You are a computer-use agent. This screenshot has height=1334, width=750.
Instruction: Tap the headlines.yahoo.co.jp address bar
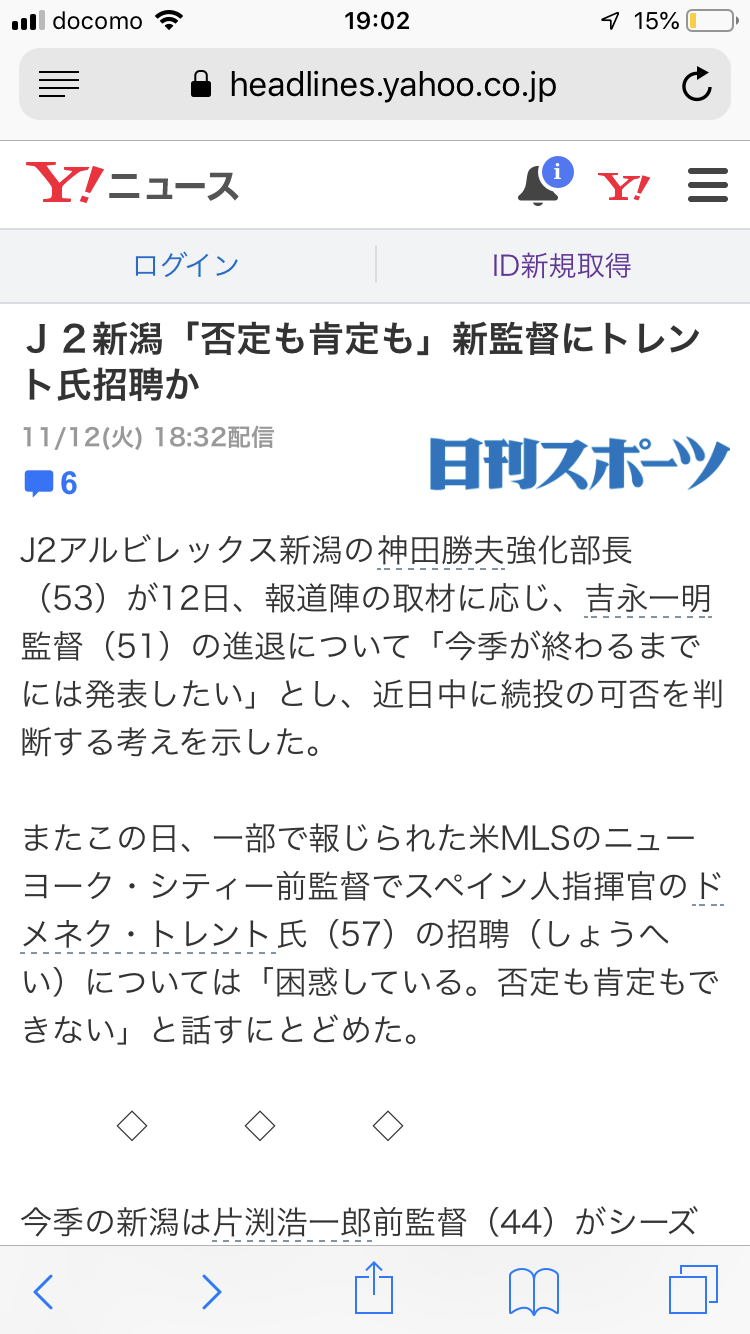point(374,84)
